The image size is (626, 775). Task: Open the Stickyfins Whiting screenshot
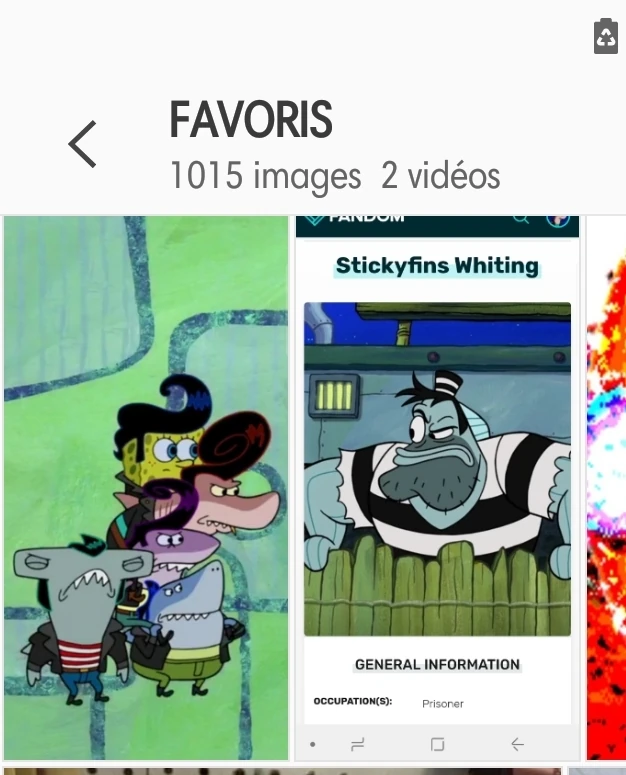point(437,488)
